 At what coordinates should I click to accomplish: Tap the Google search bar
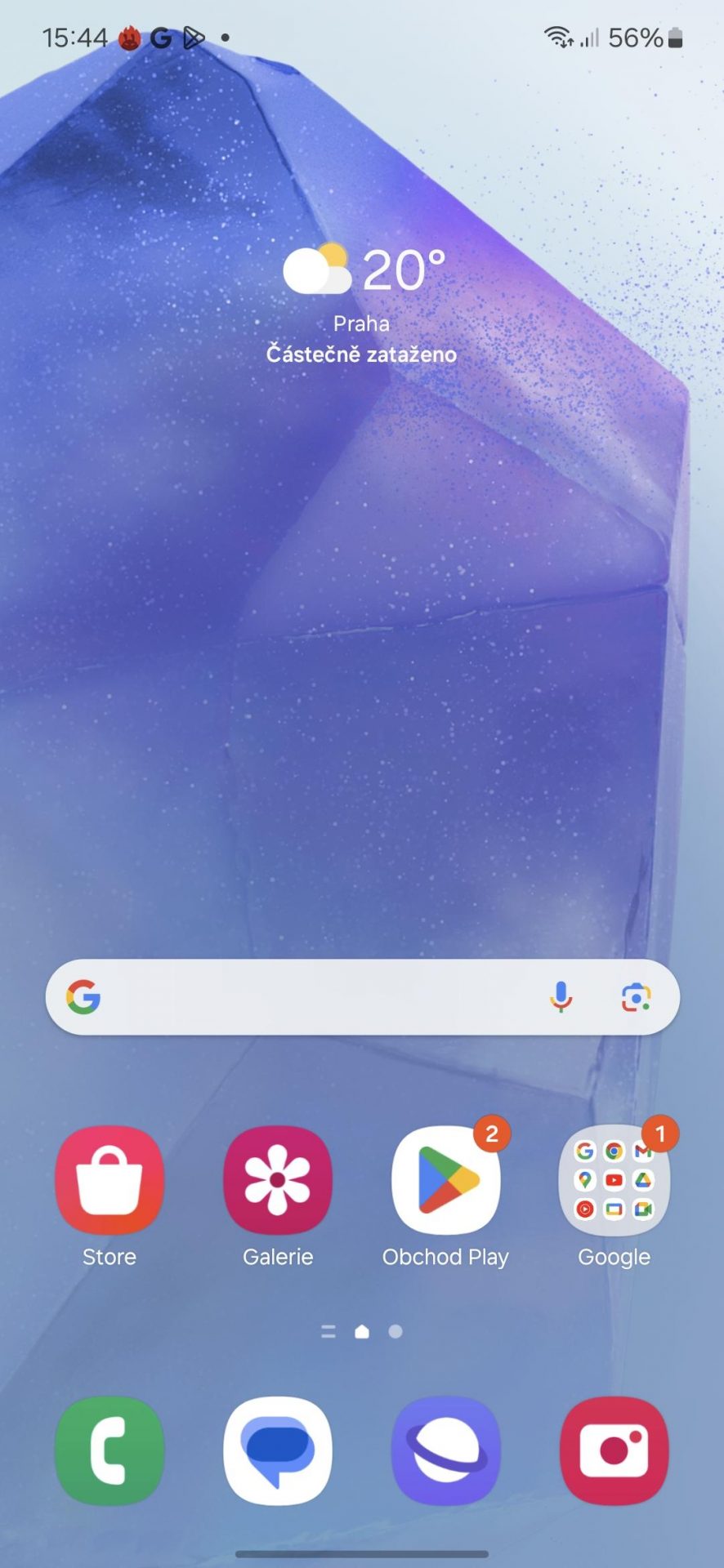click(362, 997)
